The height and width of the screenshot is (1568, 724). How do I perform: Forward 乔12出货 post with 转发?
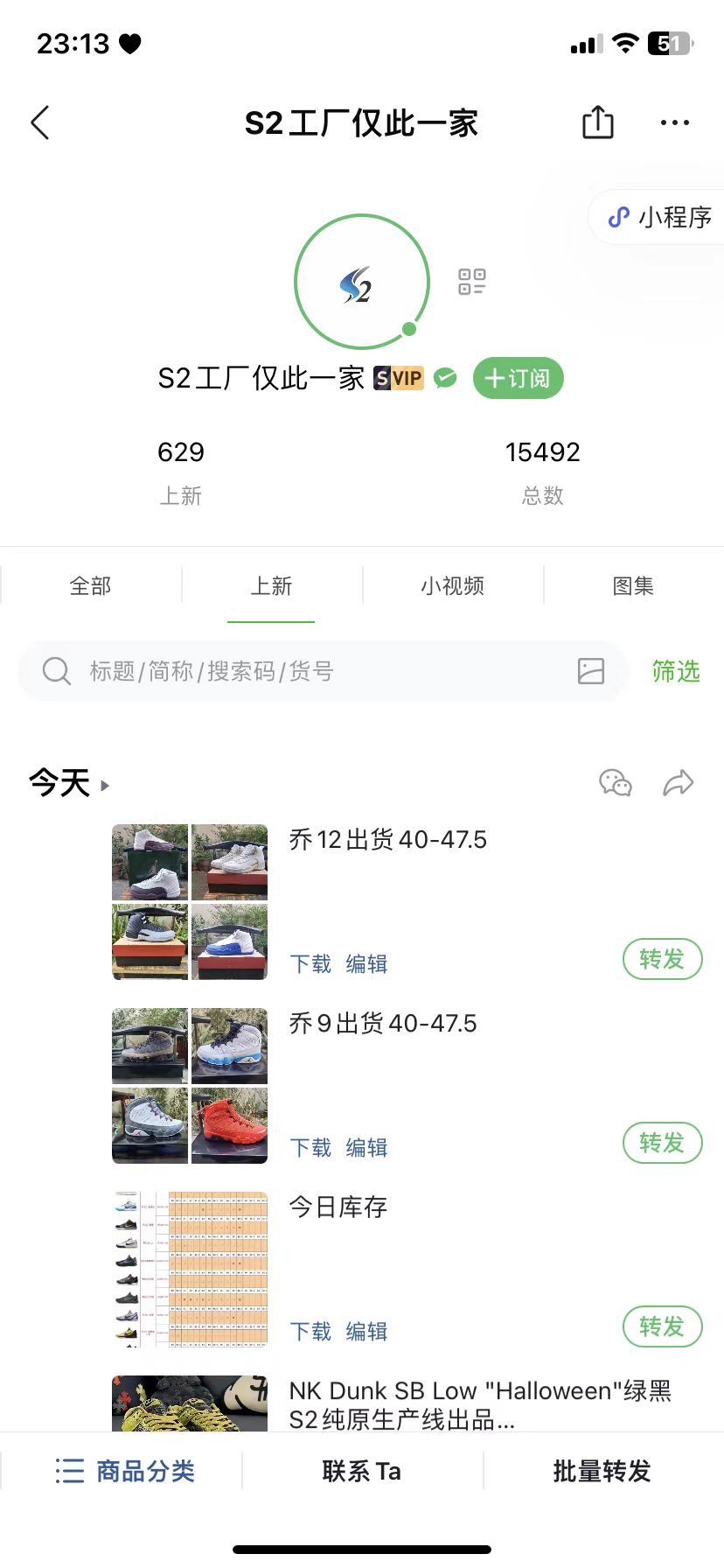662,959
